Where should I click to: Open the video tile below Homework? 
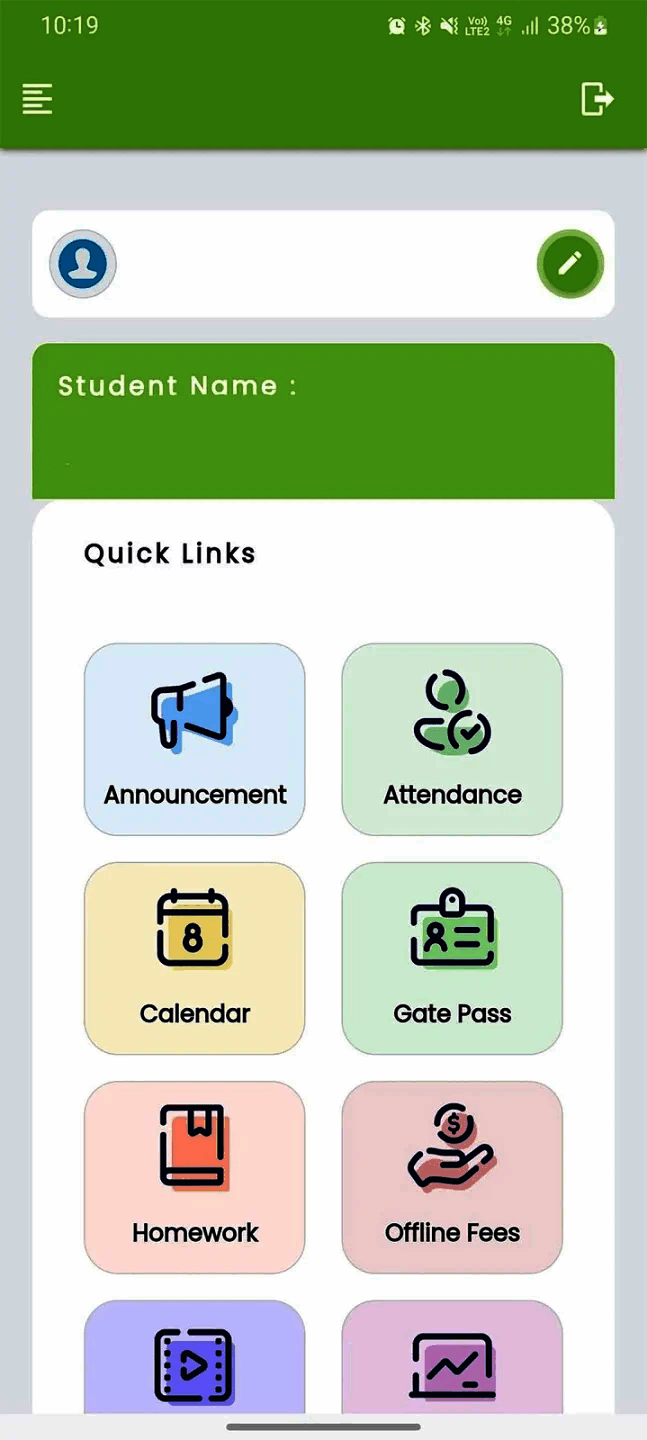[194, 1360]
